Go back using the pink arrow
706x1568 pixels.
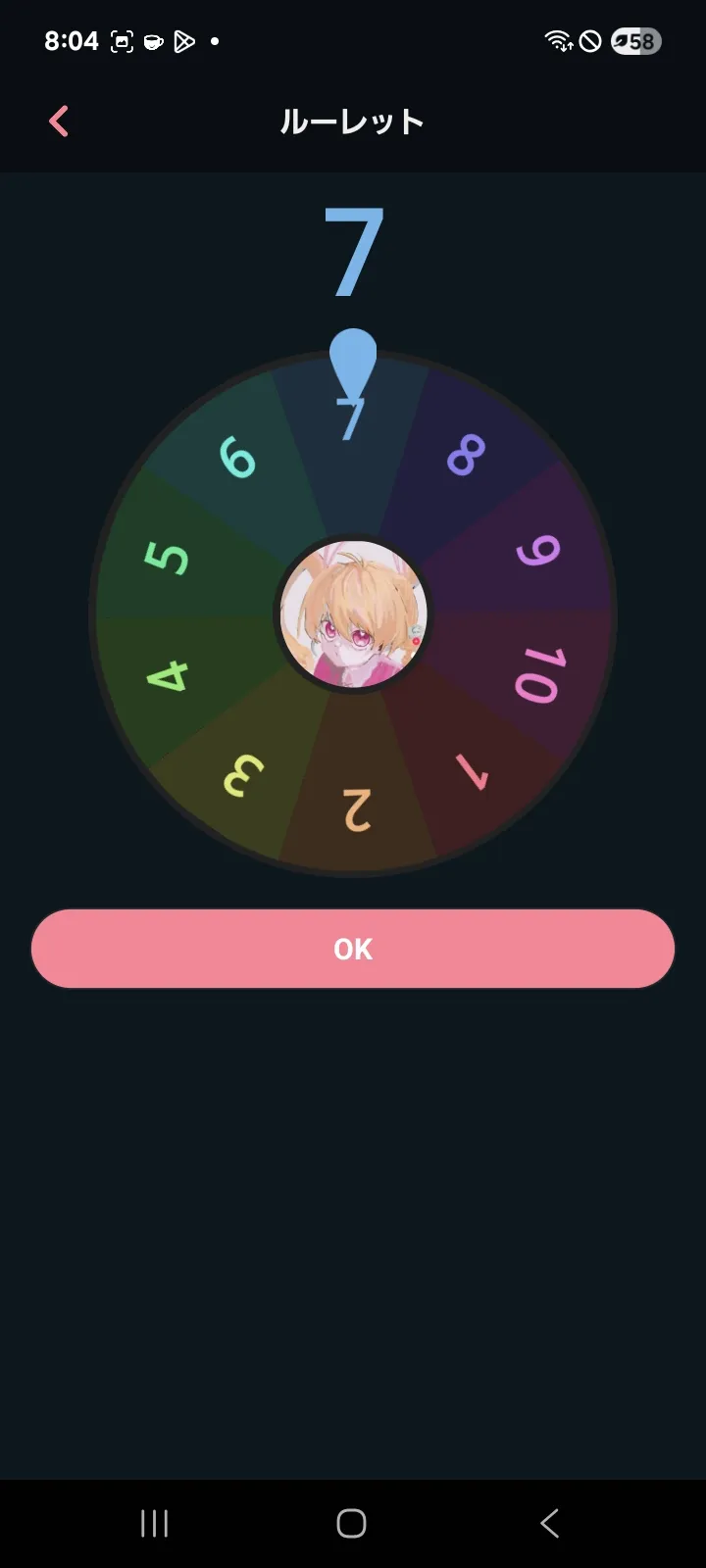[59, 122]
